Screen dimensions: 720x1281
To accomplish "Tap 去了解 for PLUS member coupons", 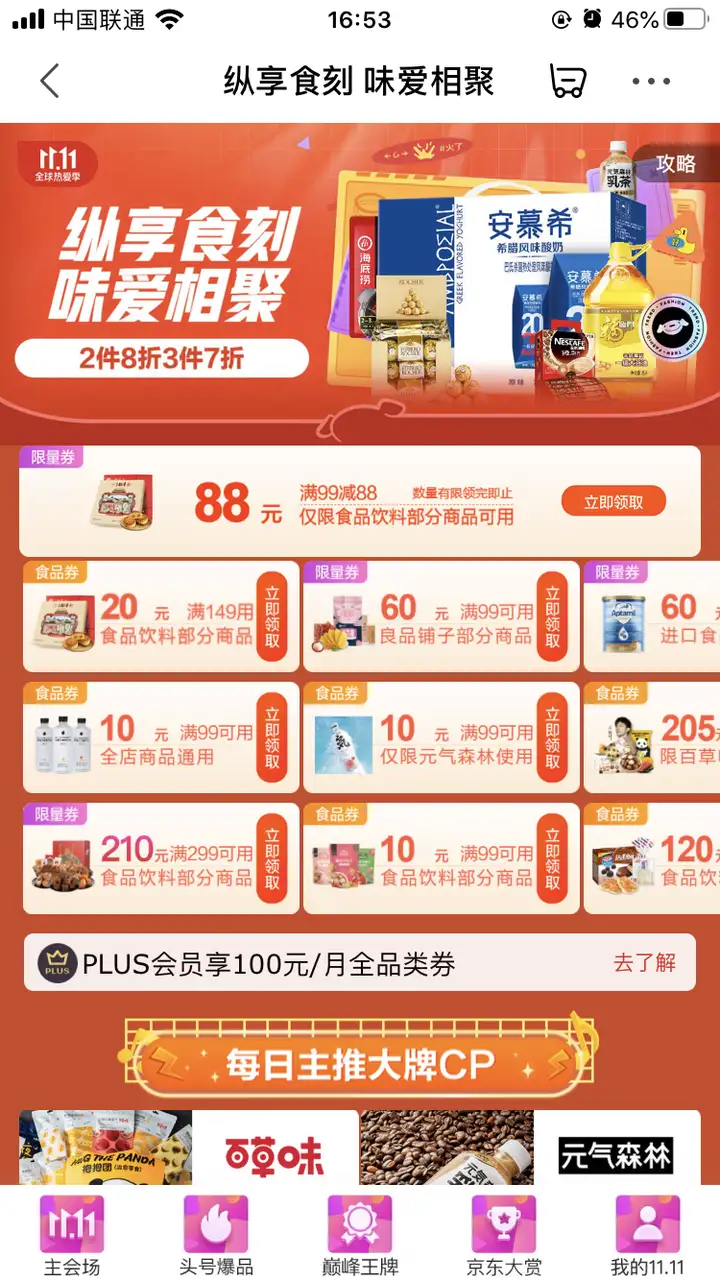I will point(645,963).
